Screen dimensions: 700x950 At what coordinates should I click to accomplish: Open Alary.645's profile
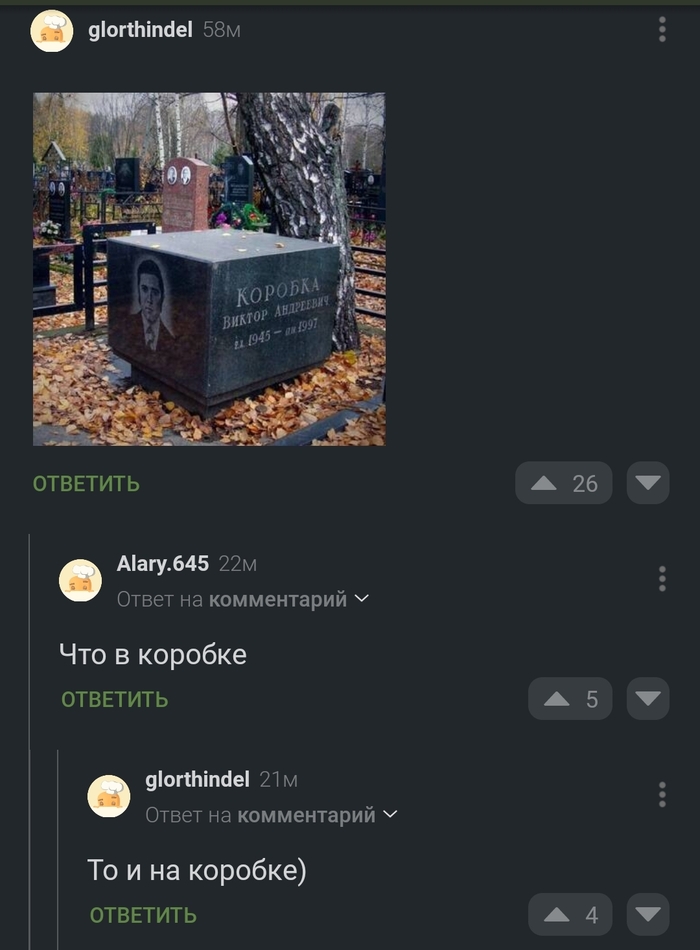pyautogui.click(x=162, y=564)
